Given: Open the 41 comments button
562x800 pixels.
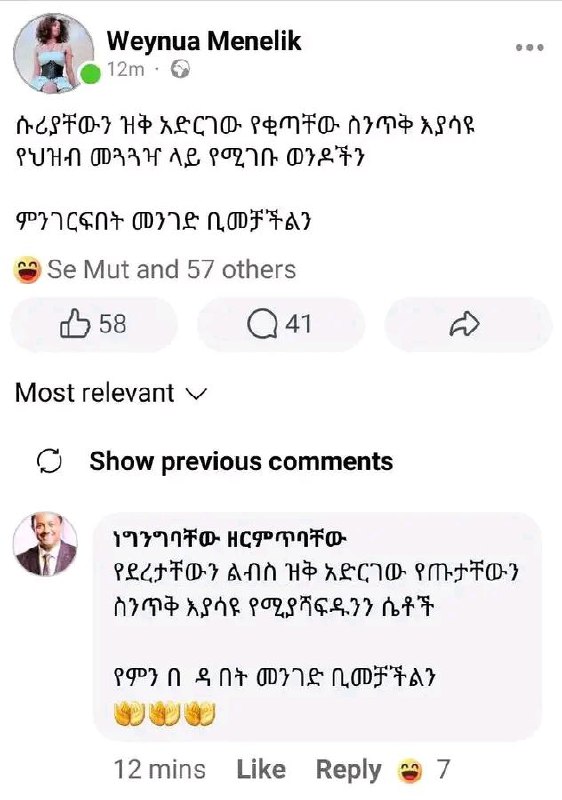Looking at the screenshot, I should 280,324.
